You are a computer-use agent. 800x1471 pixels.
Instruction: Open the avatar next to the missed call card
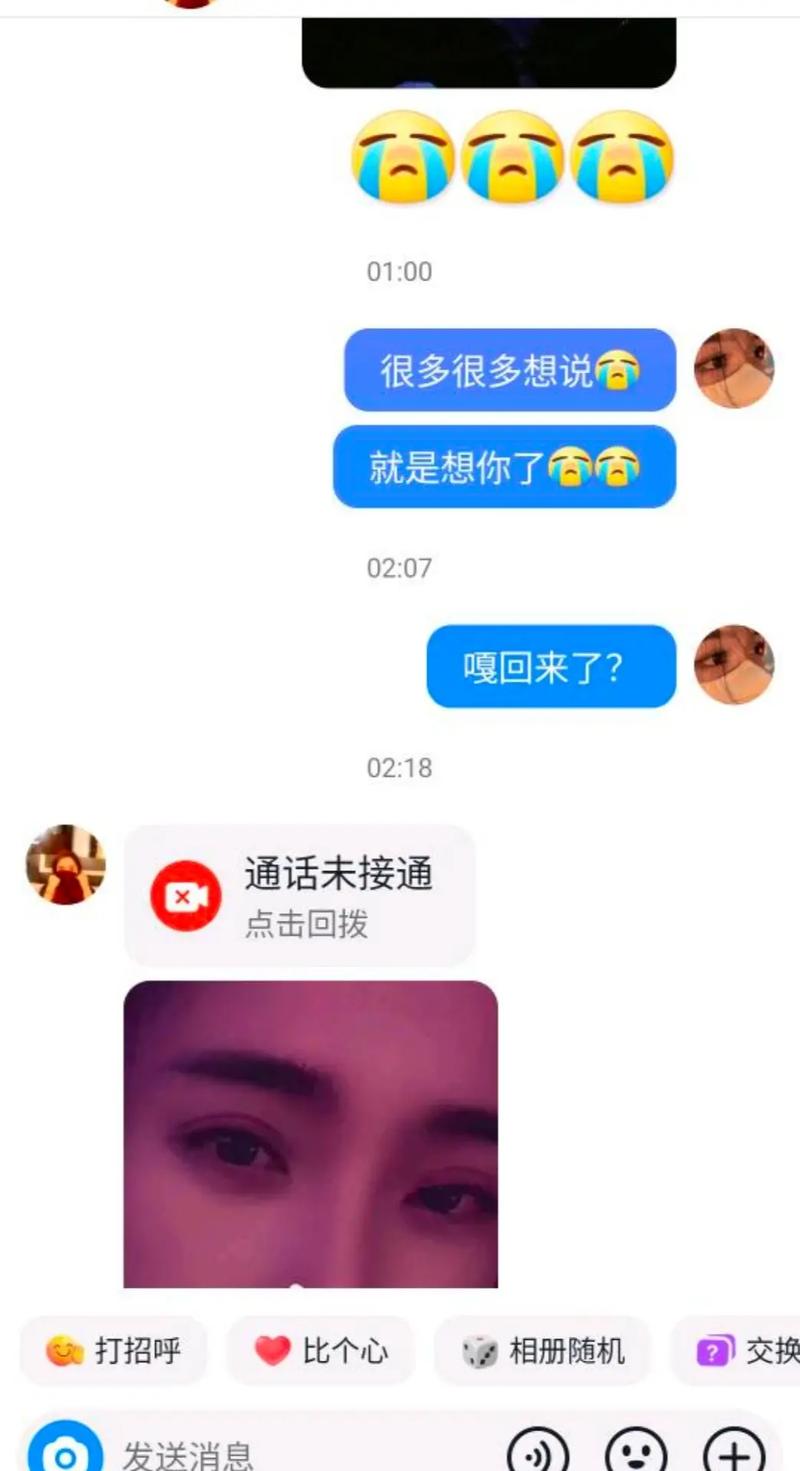point(64,866)
